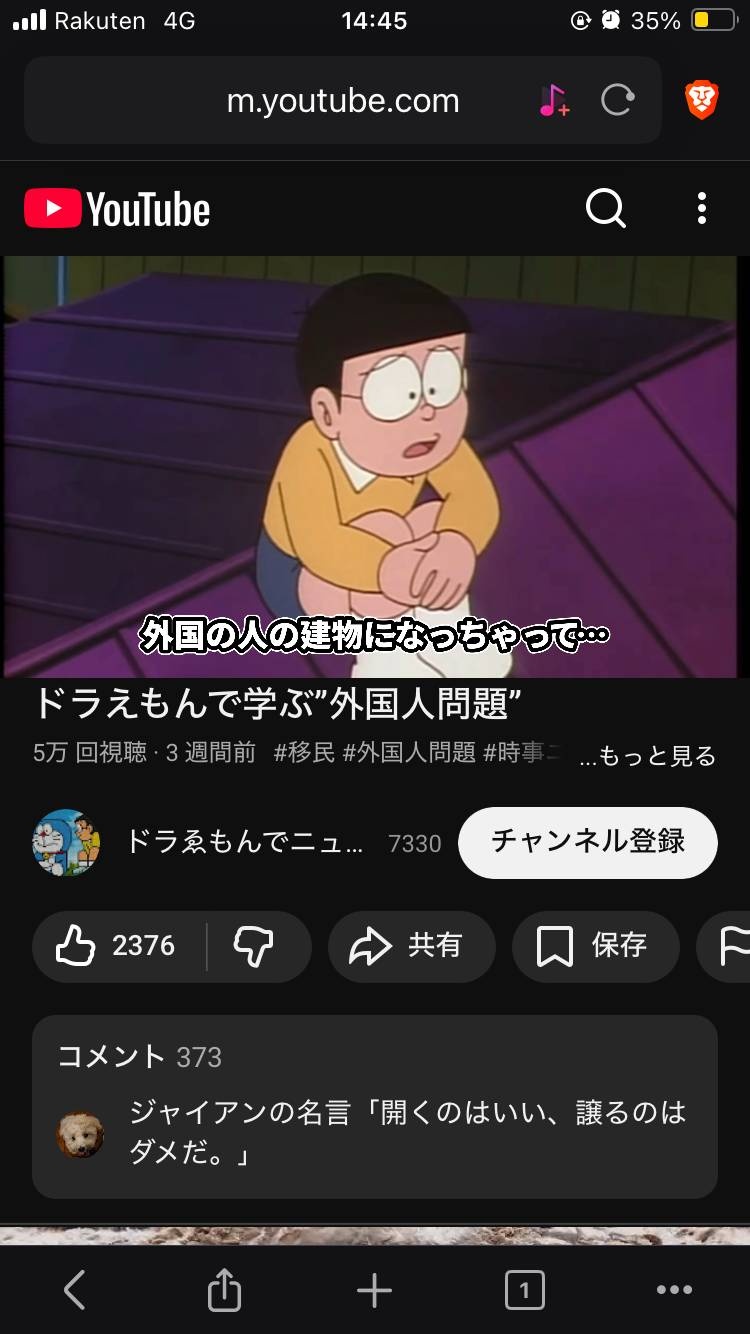Open a new tab with the plus icon
750x1334 pixels.
pos(374,1290)
